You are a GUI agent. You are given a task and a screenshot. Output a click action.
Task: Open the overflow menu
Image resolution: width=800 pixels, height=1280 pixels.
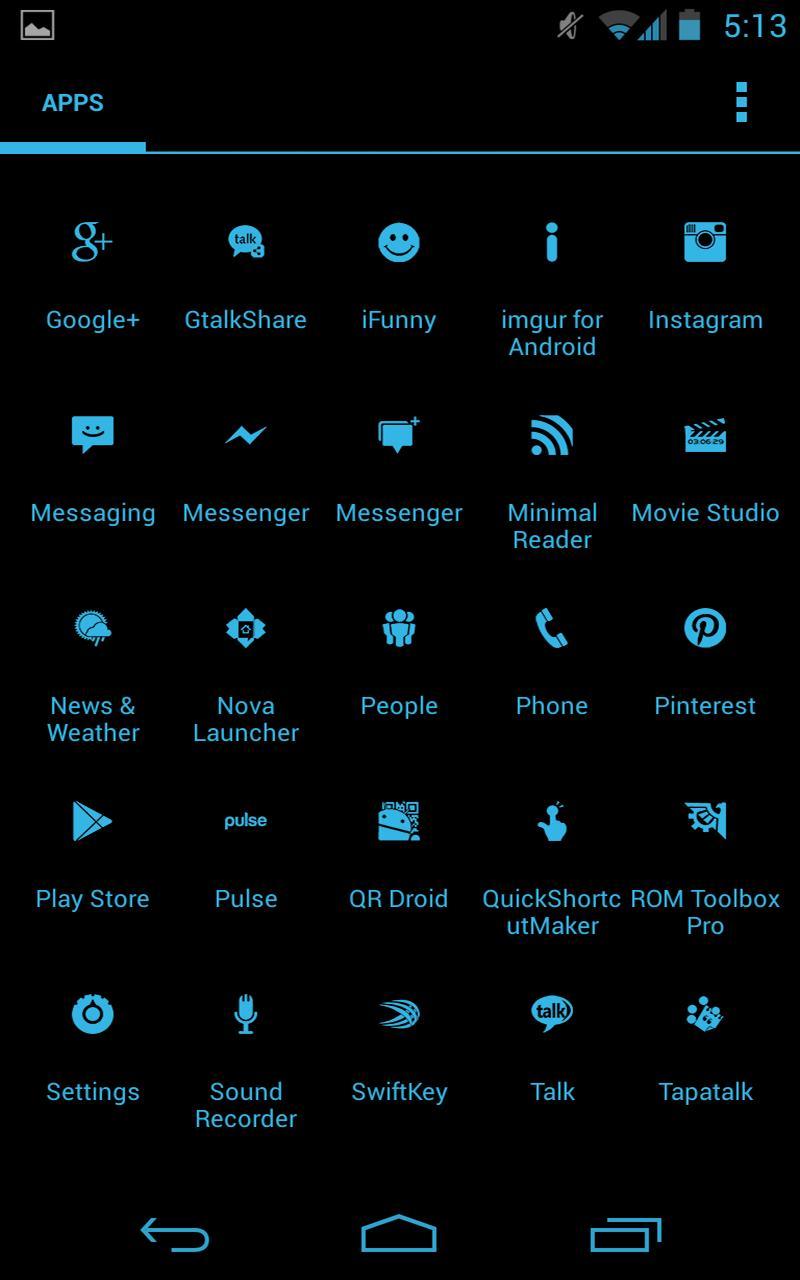tap(740, 101)
